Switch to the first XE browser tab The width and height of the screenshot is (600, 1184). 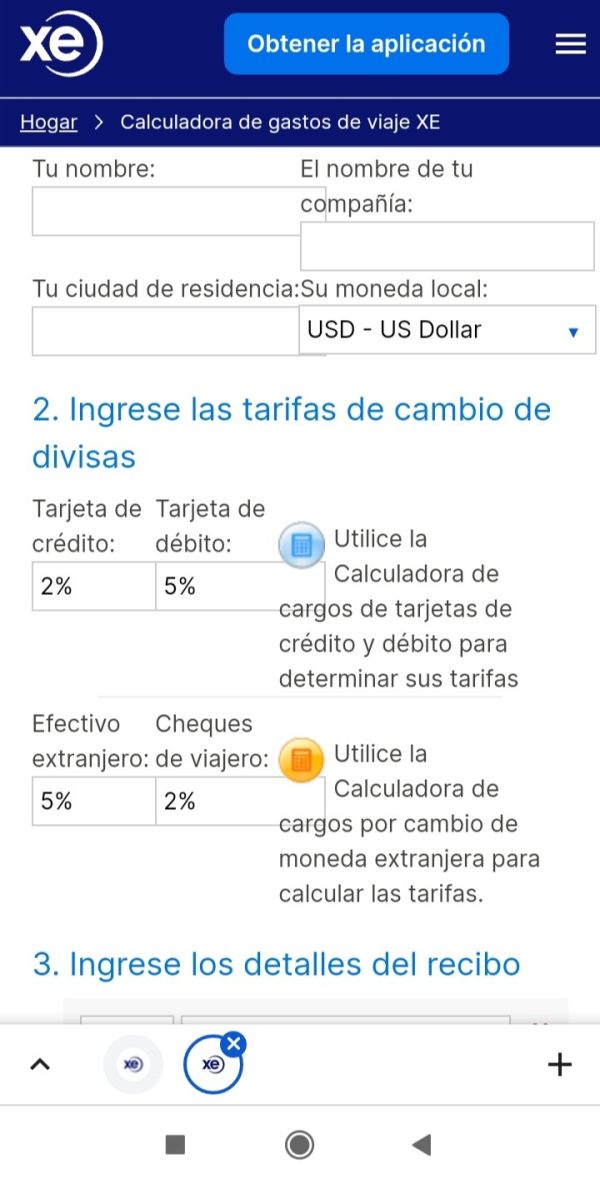coord(133,1065)
